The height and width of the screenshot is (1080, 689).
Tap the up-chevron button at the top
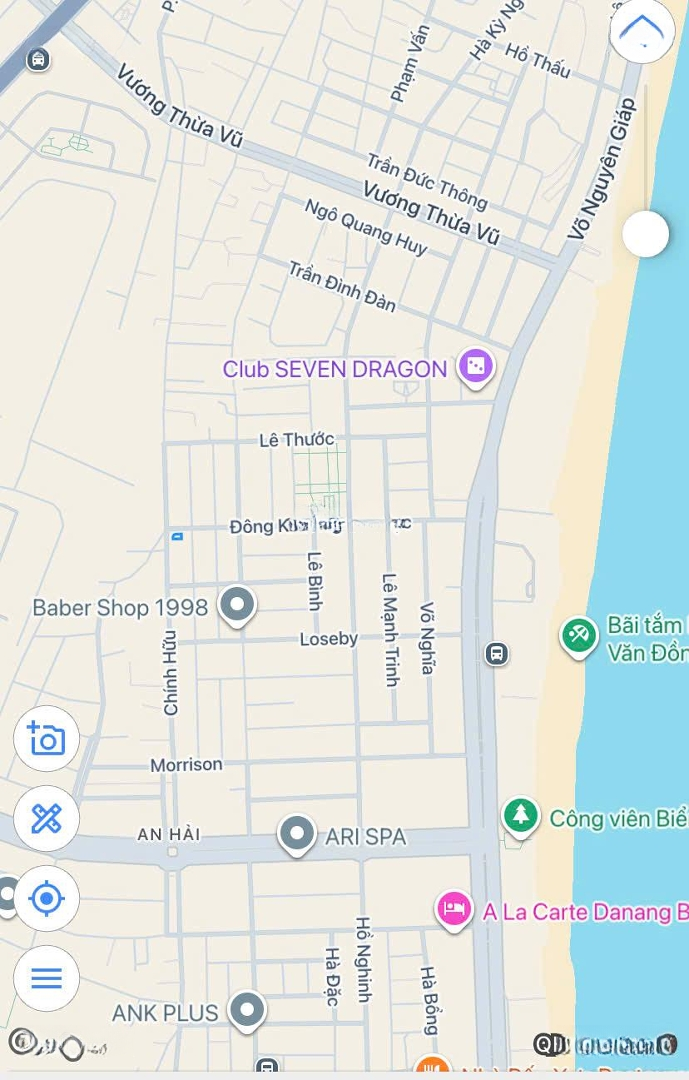642,31
